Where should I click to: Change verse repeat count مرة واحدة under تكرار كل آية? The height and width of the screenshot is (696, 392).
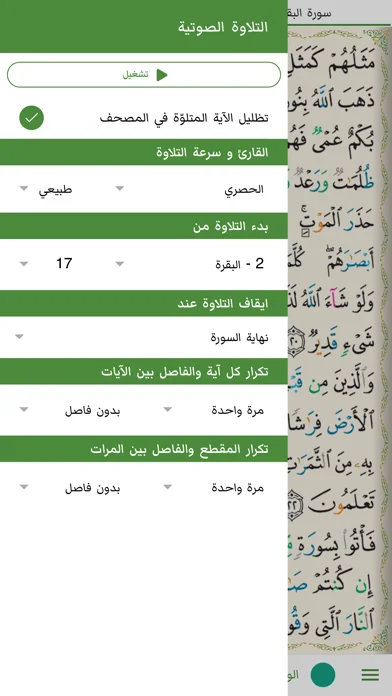[x=216, y=411]
